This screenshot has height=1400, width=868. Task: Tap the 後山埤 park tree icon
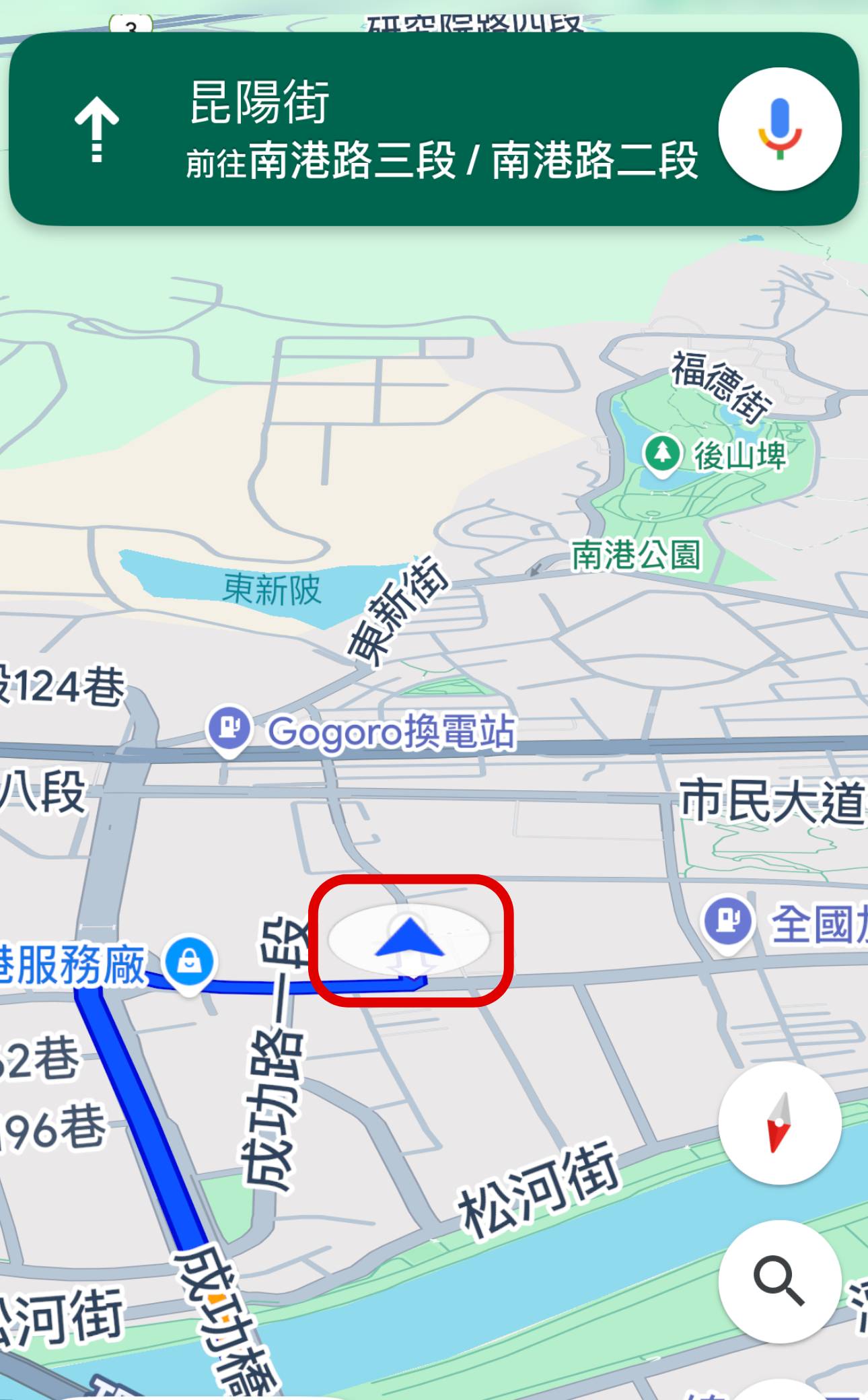[662, 454]
